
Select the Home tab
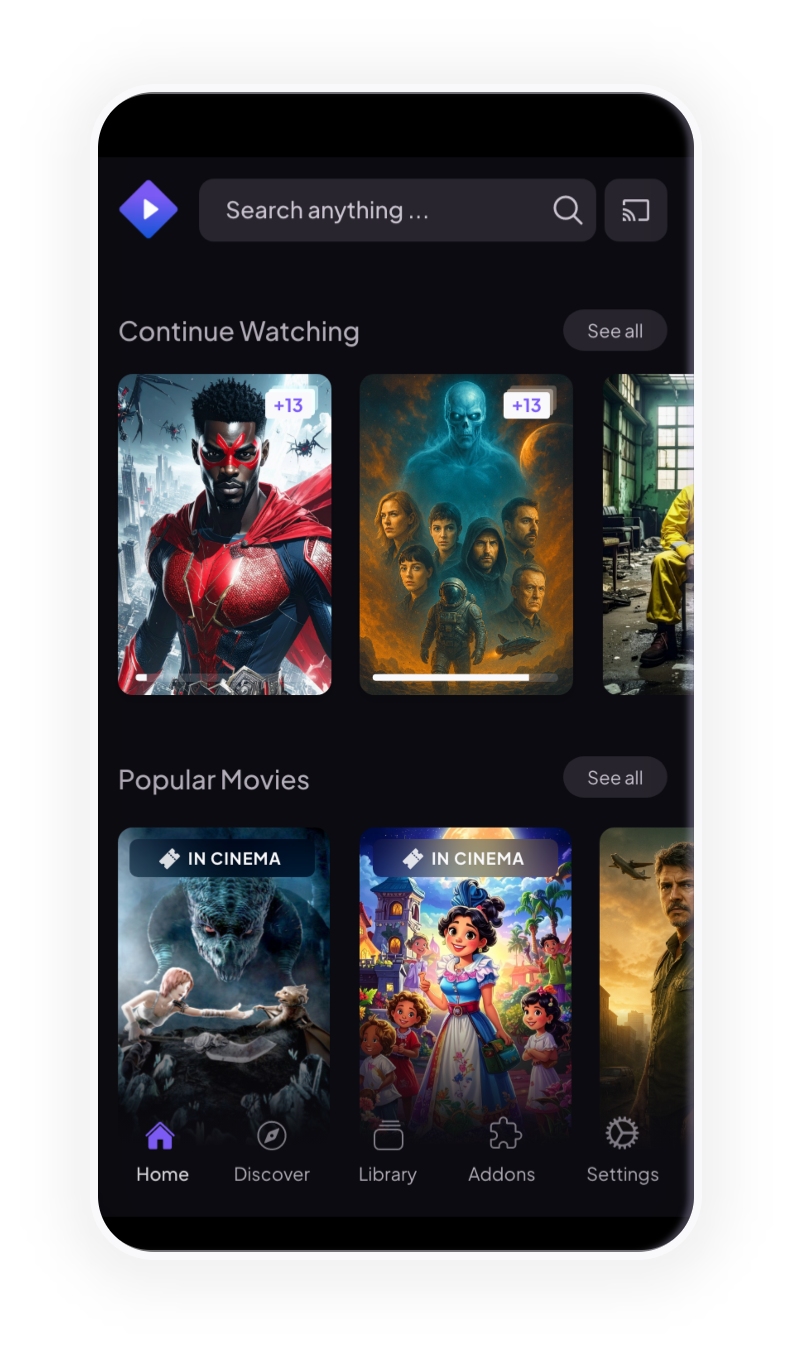pyautogui.click(x=162, y=1152)
